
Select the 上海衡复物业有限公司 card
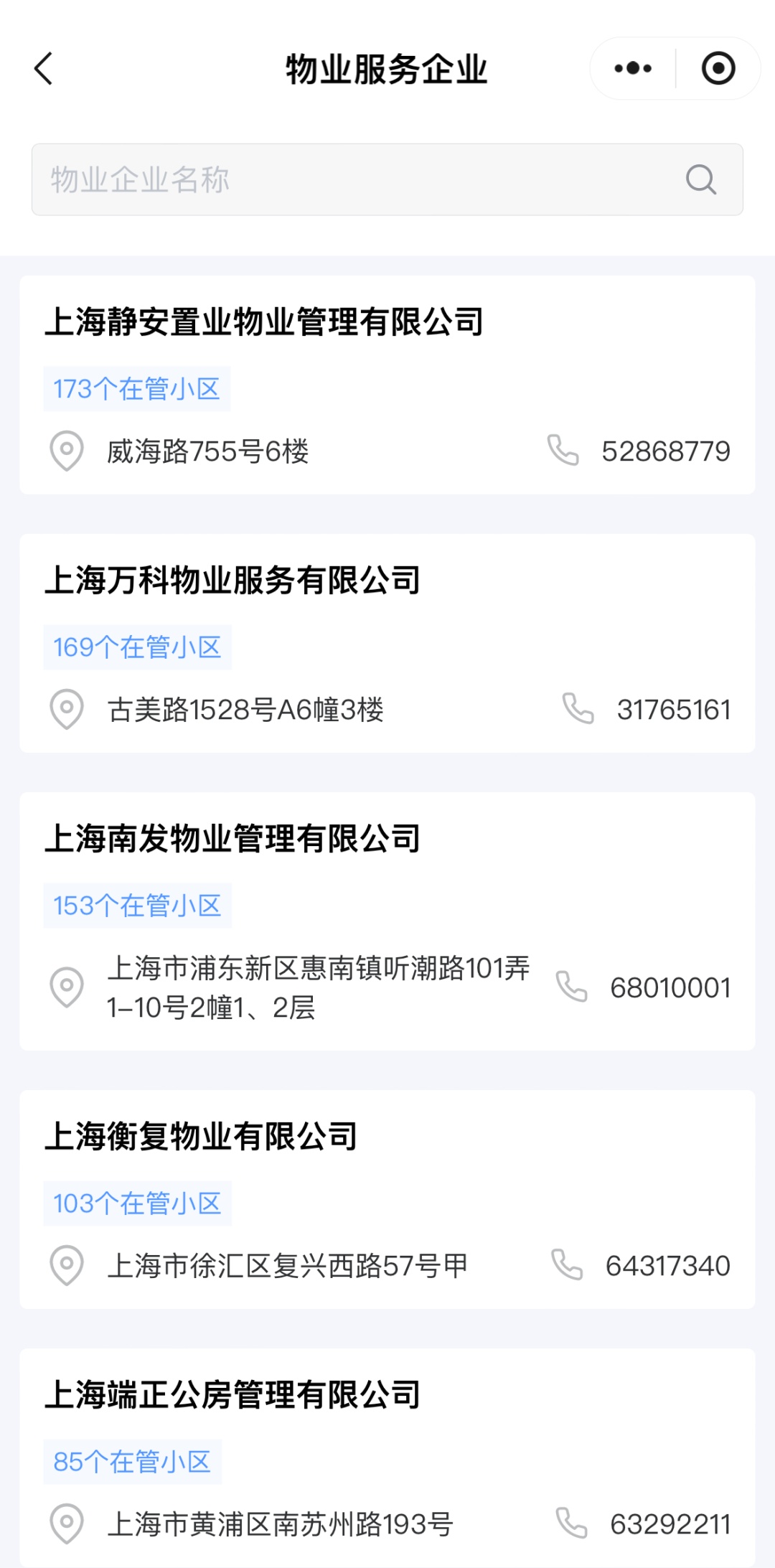(201, 1136)
